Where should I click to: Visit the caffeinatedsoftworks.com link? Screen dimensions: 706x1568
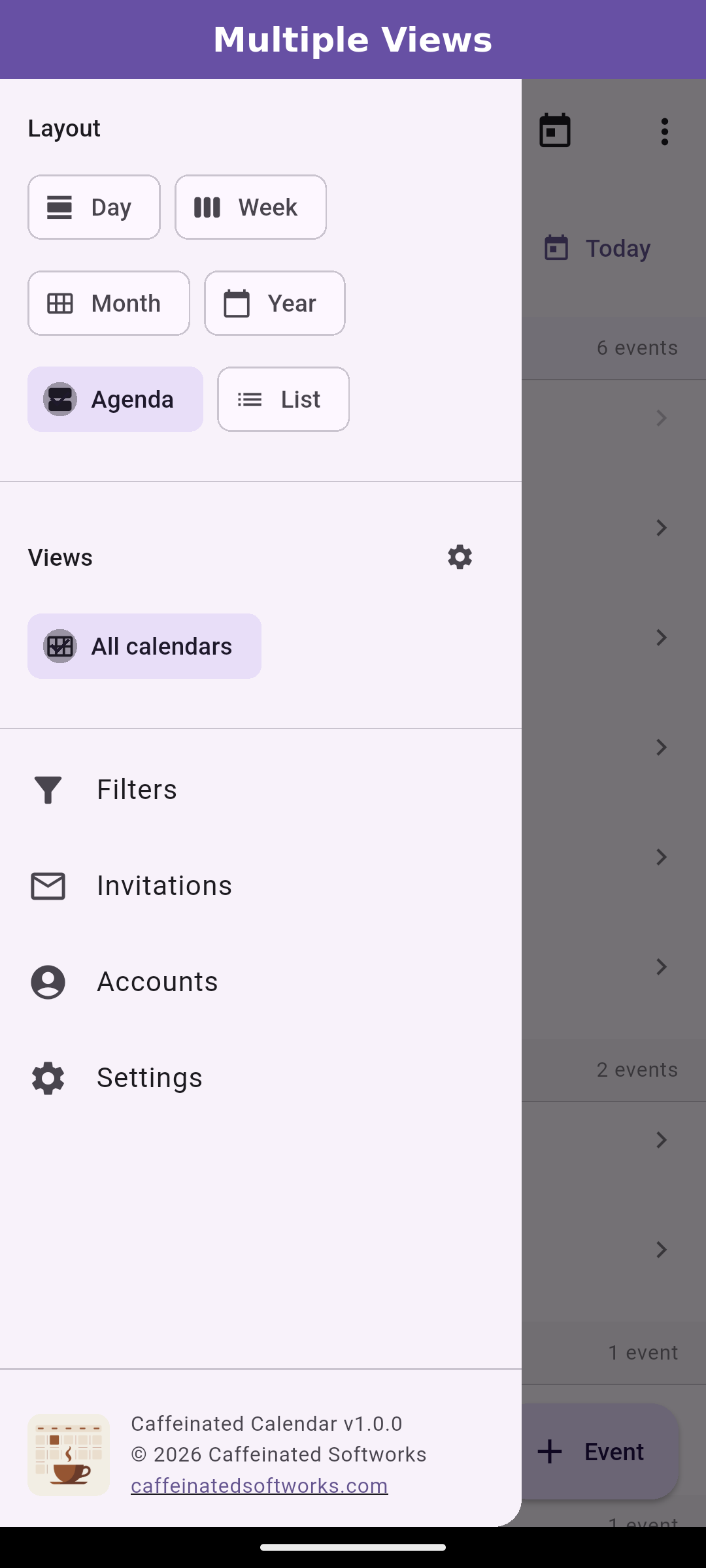point(259,1486)
